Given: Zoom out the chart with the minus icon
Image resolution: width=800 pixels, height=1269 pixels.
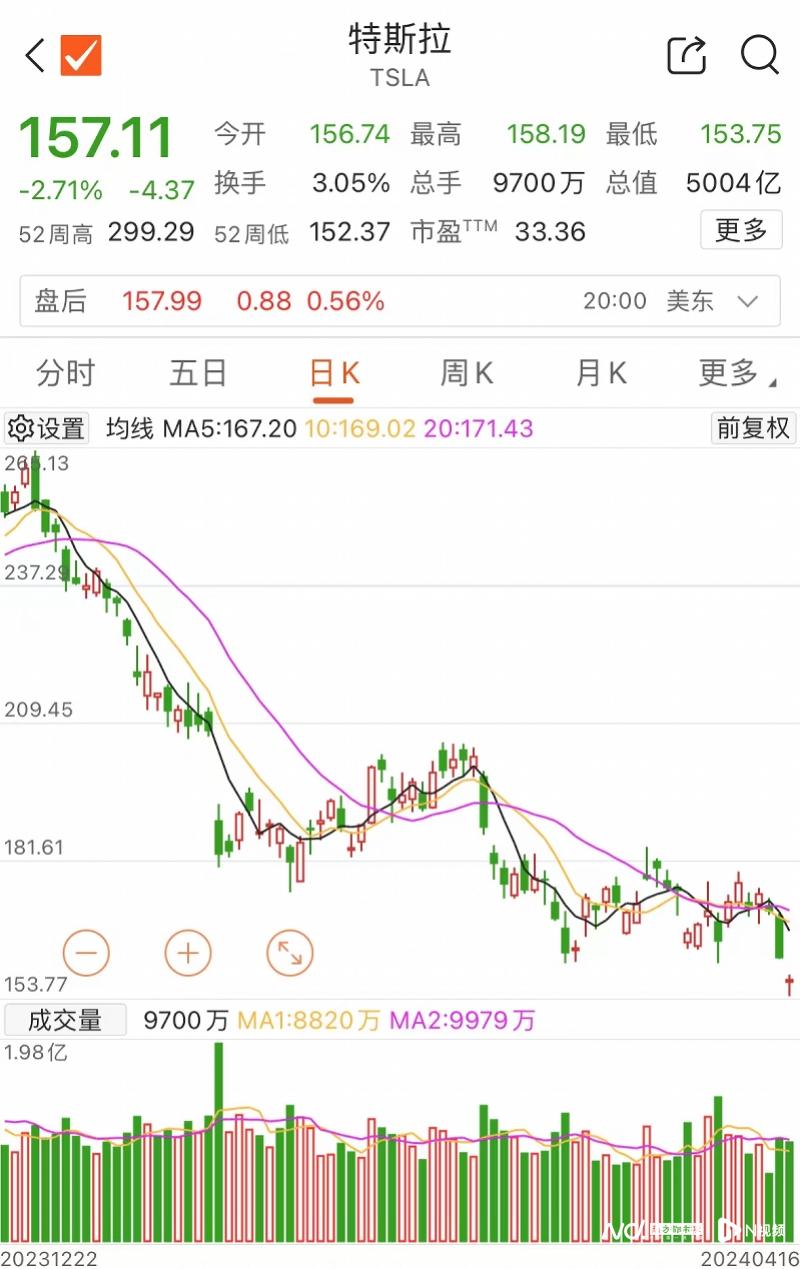Looking at the screenshot, I should pos(86,953).
